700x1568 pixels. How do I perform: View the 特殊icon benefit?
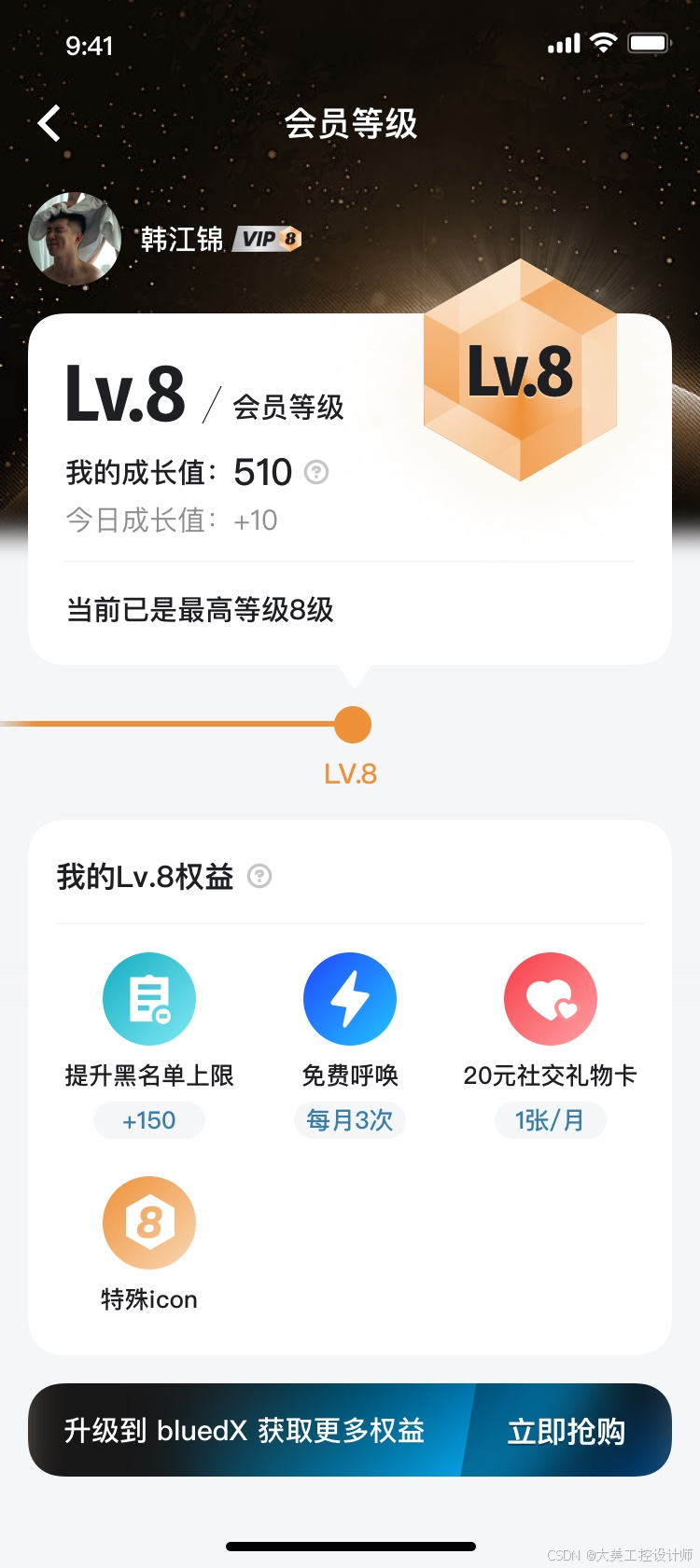(149, 1223)
